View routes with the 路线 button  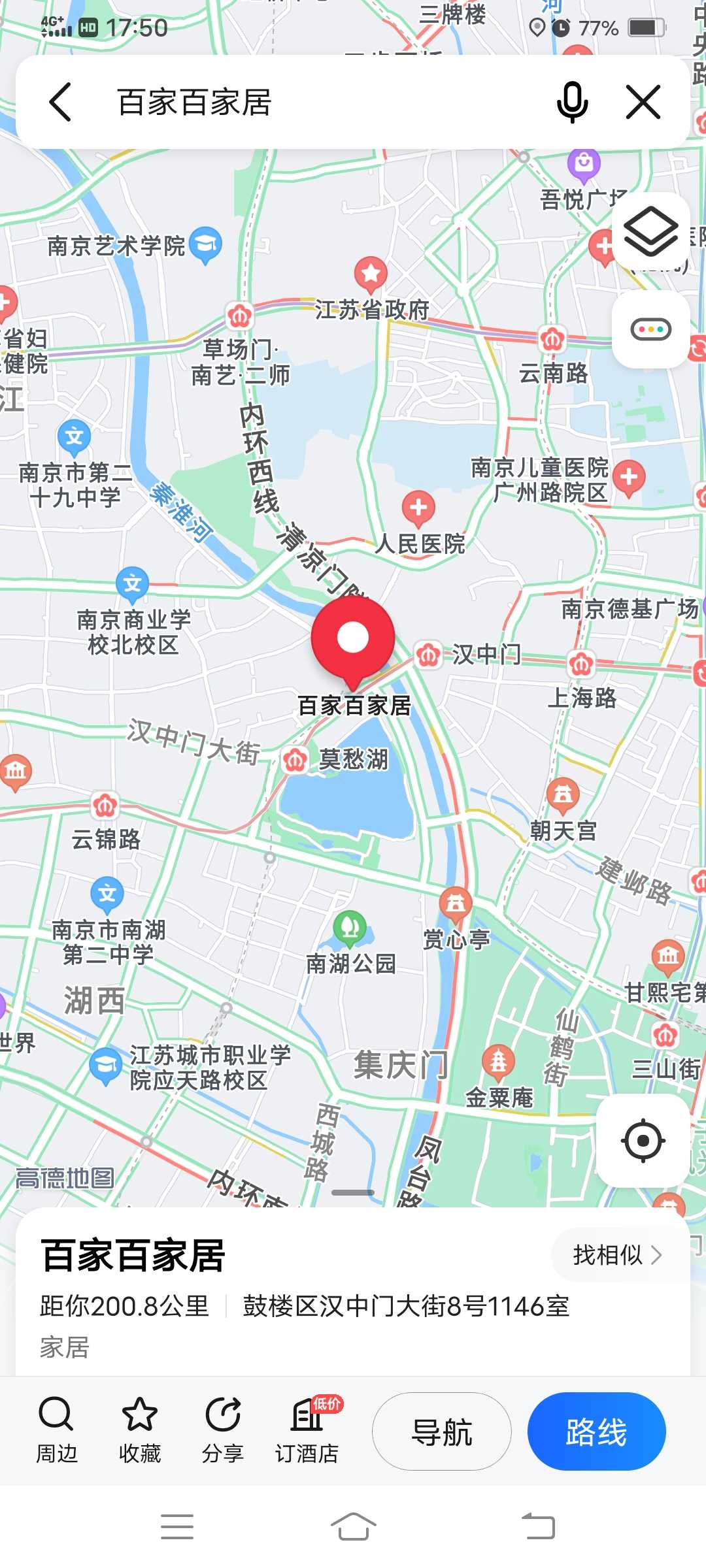(596, 1431)
